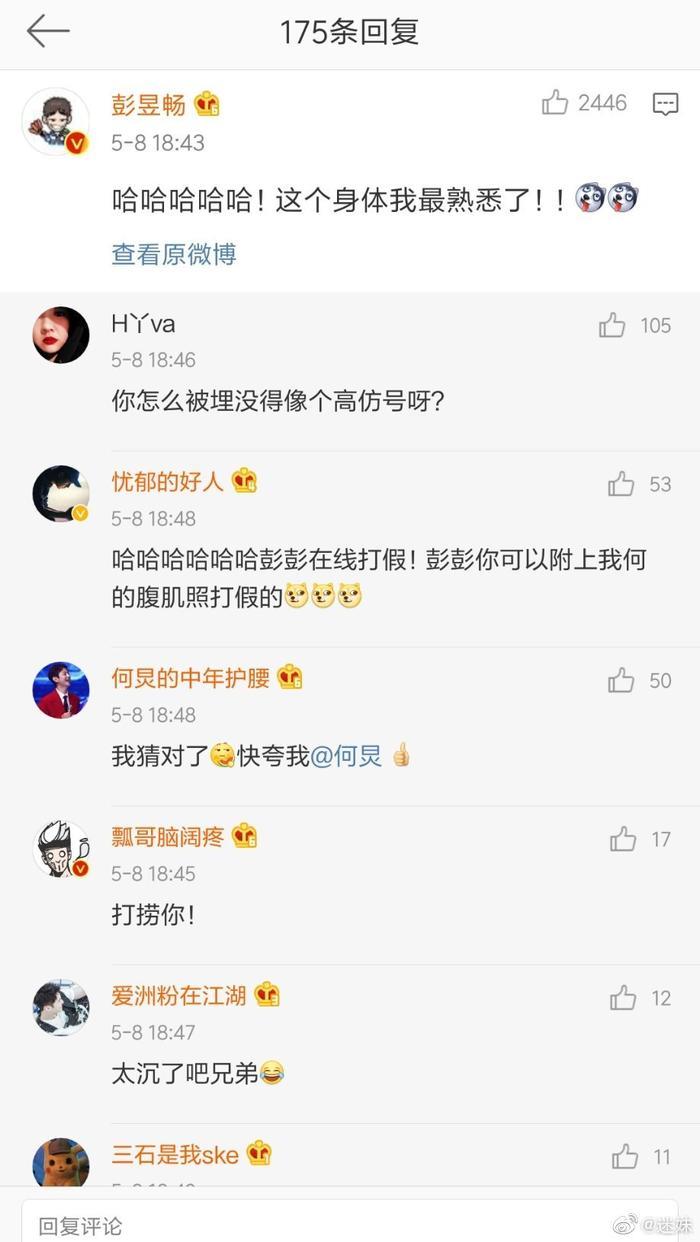The height and width of the screenshot is (1242, 700).
Task: Open 瓢哥脑阔疼's username profile
Action: (167, 836)
